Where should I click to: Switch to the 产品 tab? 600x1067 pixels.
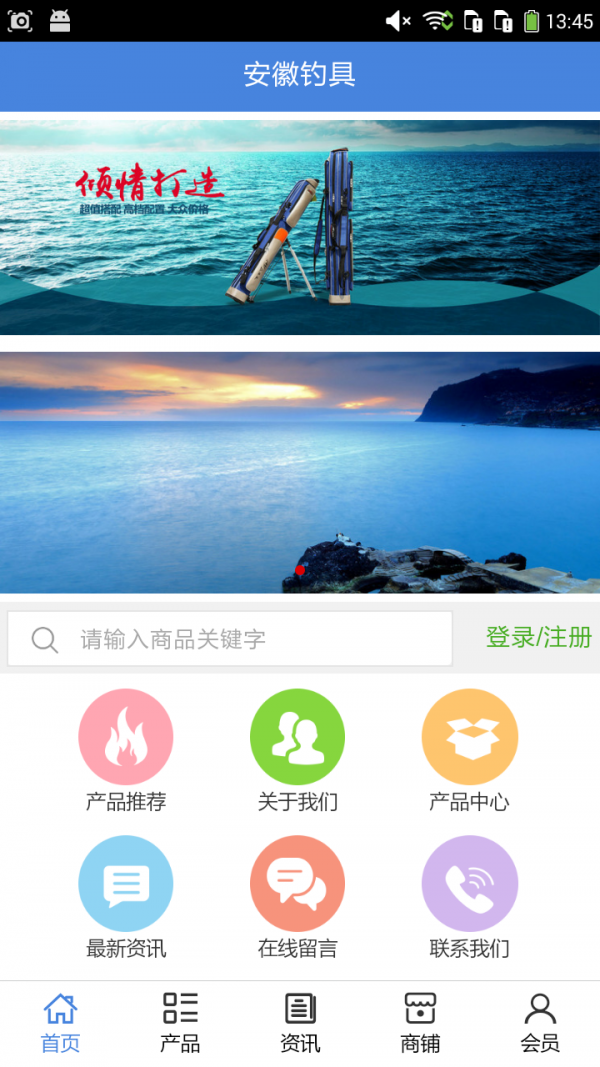(x=180, y=1023)
